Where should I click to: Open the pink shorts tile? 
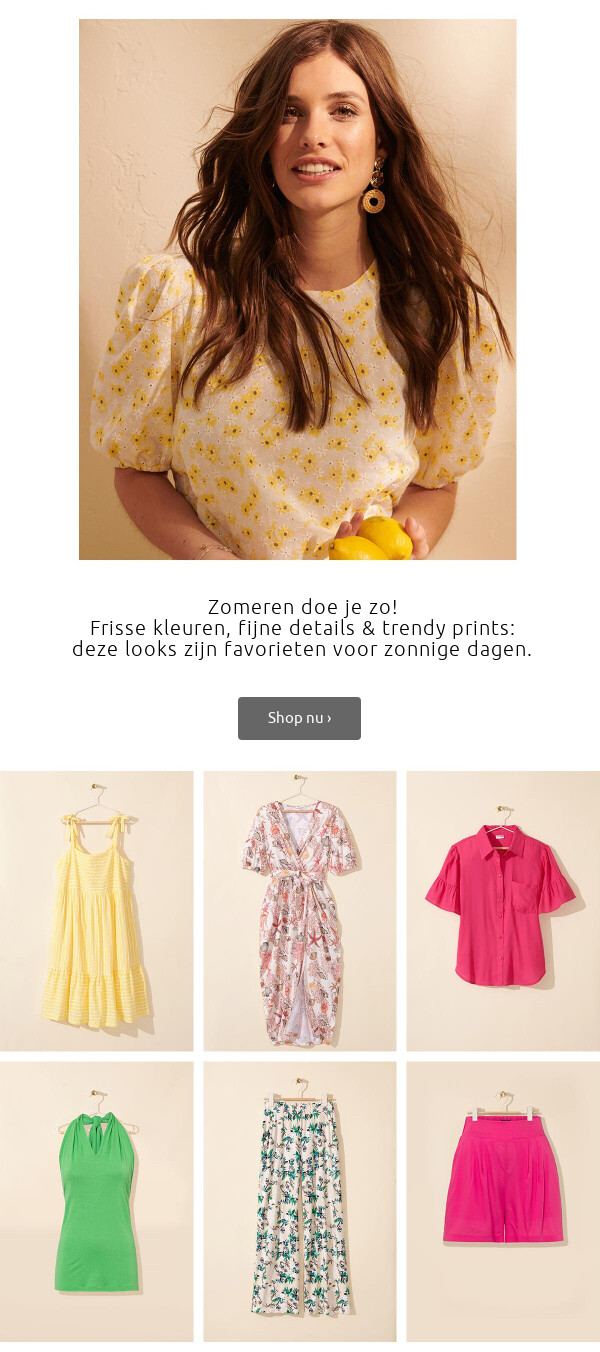point(502,1201)
